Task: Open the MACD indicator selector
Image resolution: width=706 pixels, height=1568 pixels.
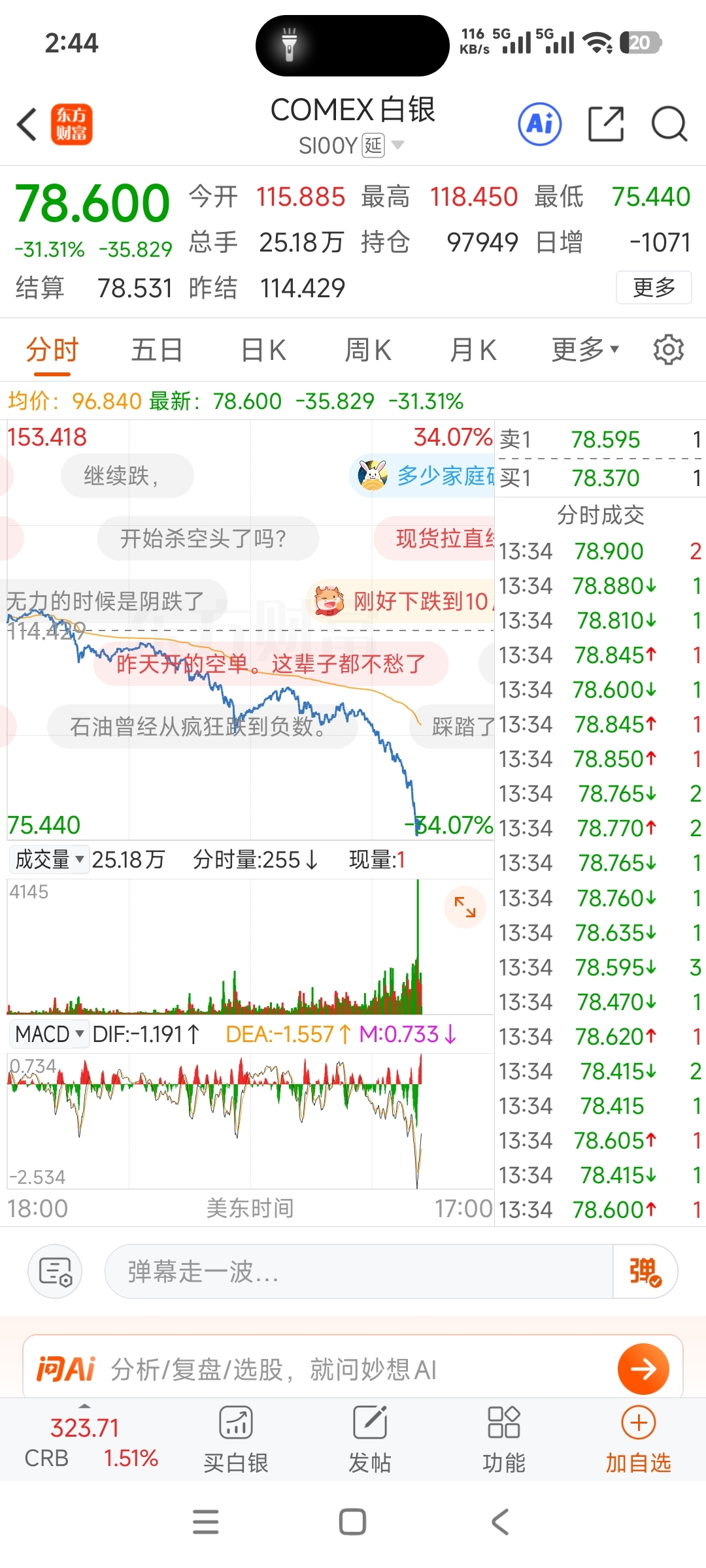Action: click(49, 1034)
